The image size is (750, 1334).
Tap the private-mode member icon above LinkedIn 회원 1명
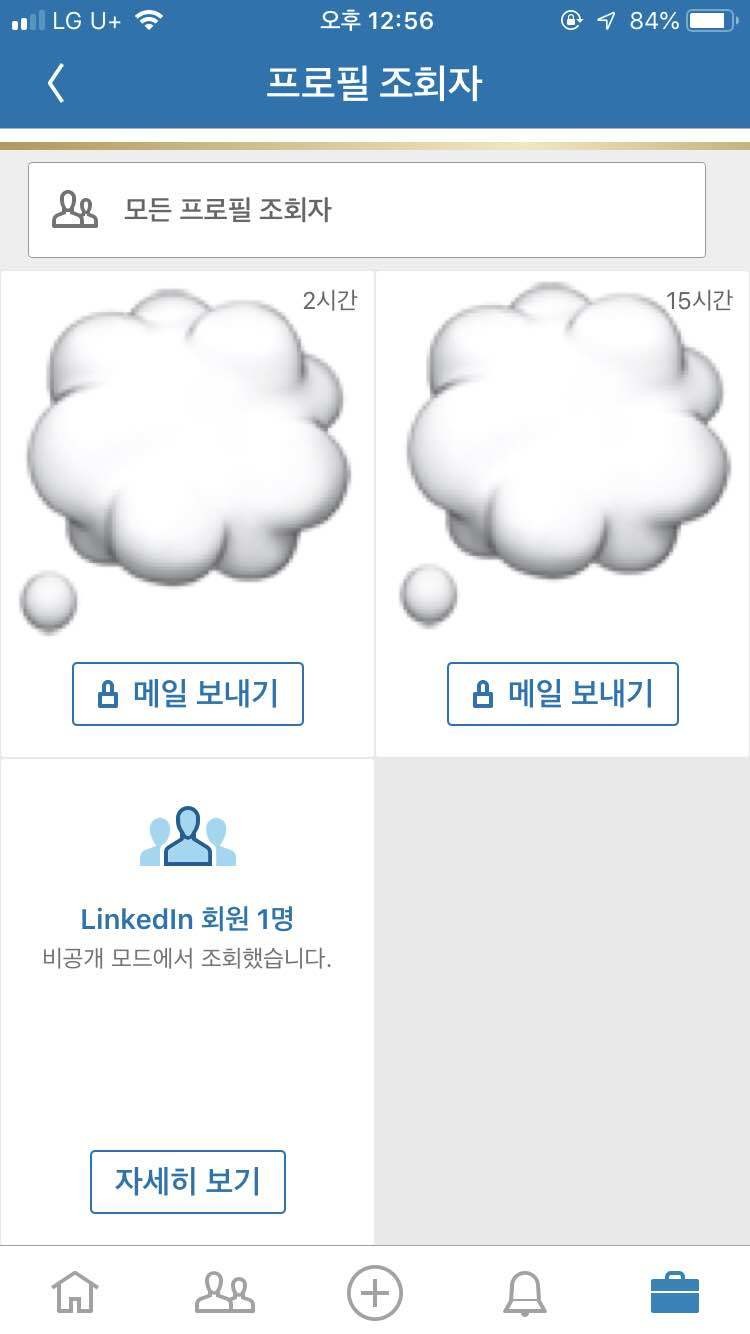(x=187, y=834)
